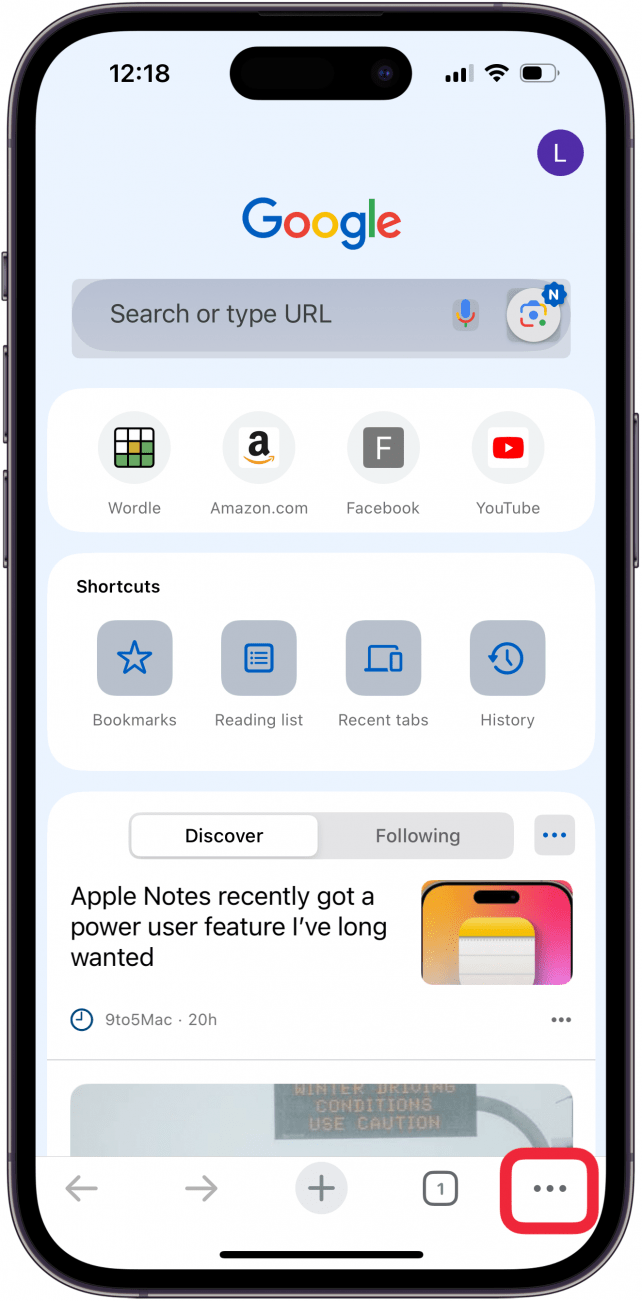Open the Facebook shortcut
This screenshot has width=642, height=1301.
(383, 447)
